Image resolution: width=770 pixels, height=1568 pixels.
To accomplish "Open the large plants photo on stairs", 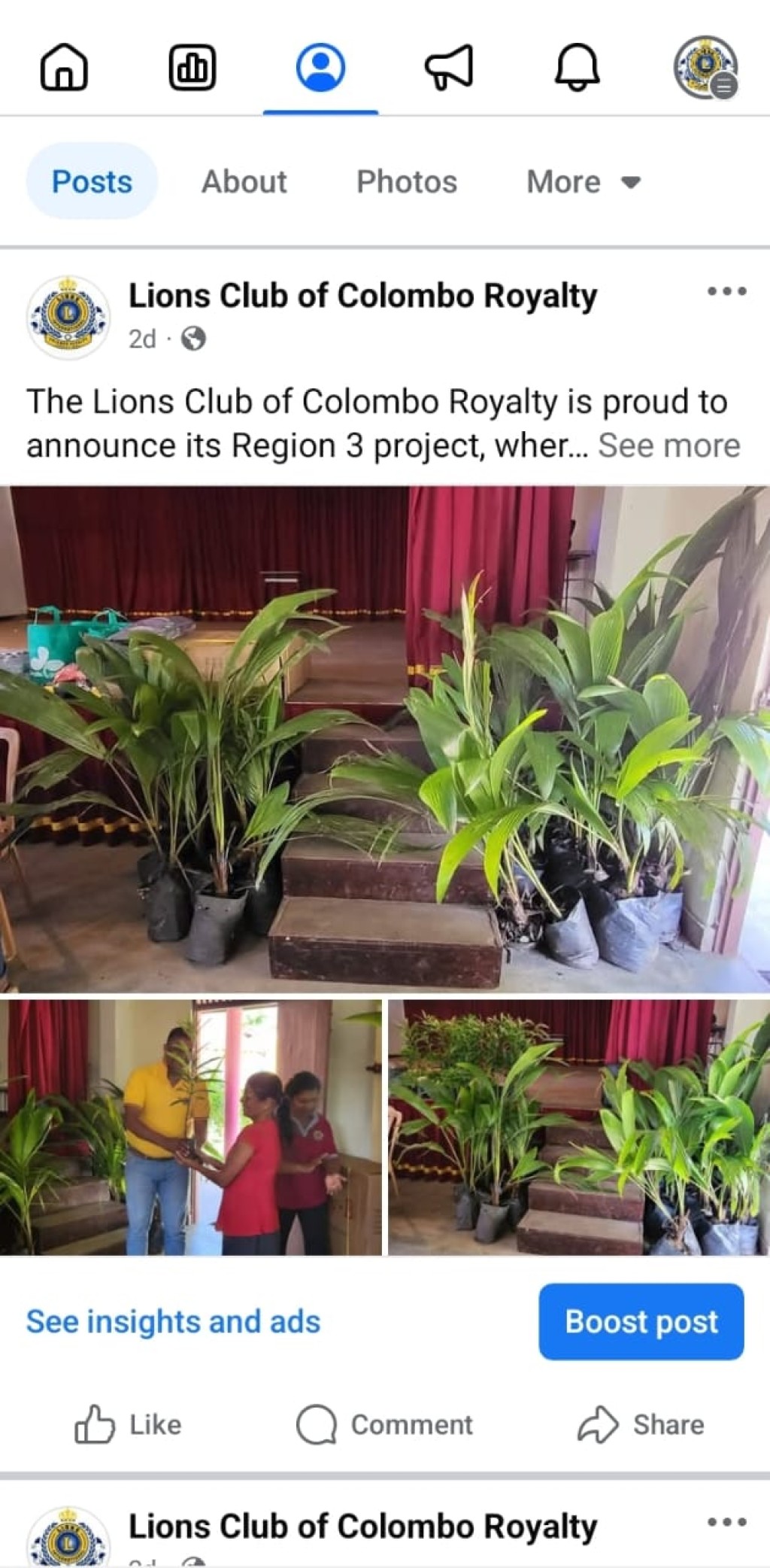I will [385, 739].
